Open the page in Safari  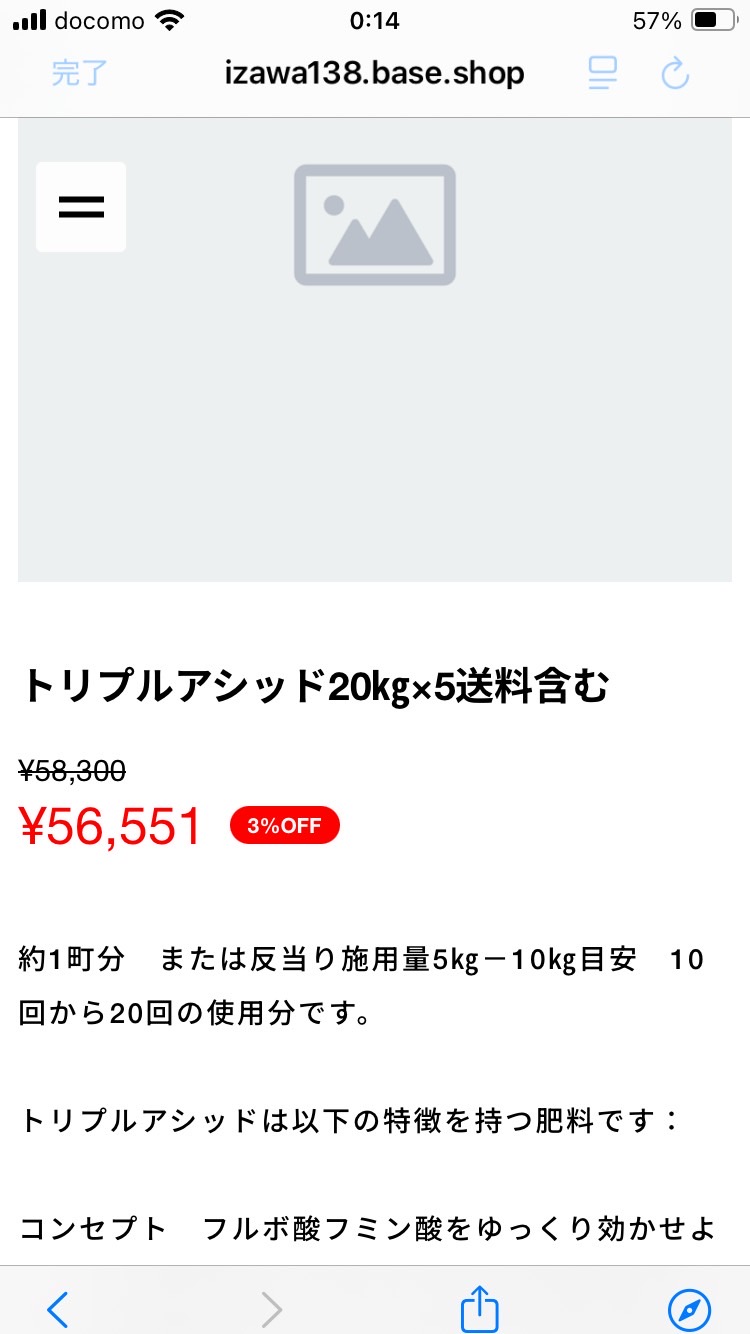pos(689,1308)
